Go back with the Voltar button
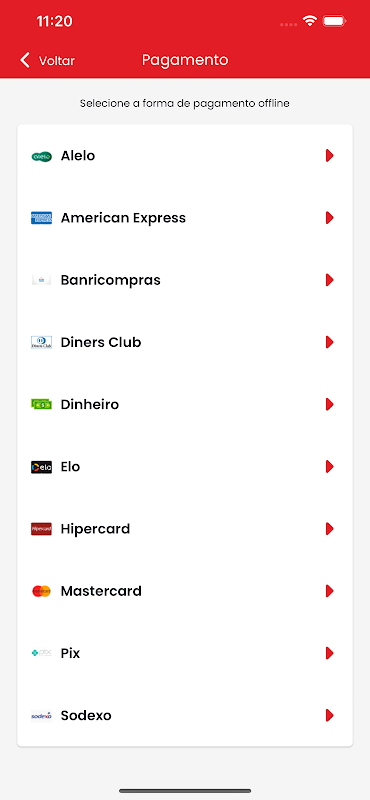The width and height of the screenshot is (370, 800). click(x=47, y=60)
